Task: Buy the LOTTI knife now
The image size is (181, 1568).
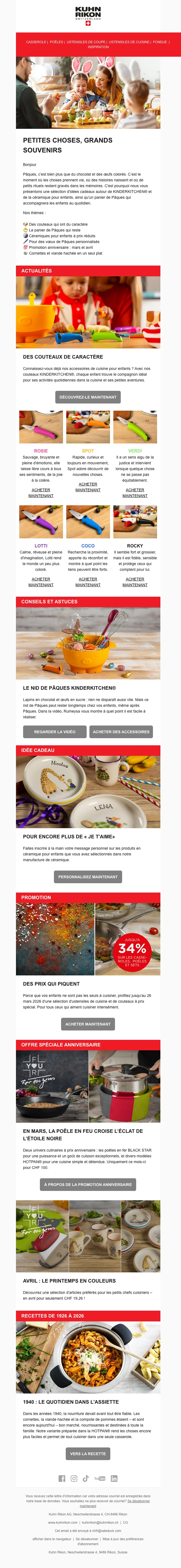Action: pyautogui.click(x=41, y=581)
